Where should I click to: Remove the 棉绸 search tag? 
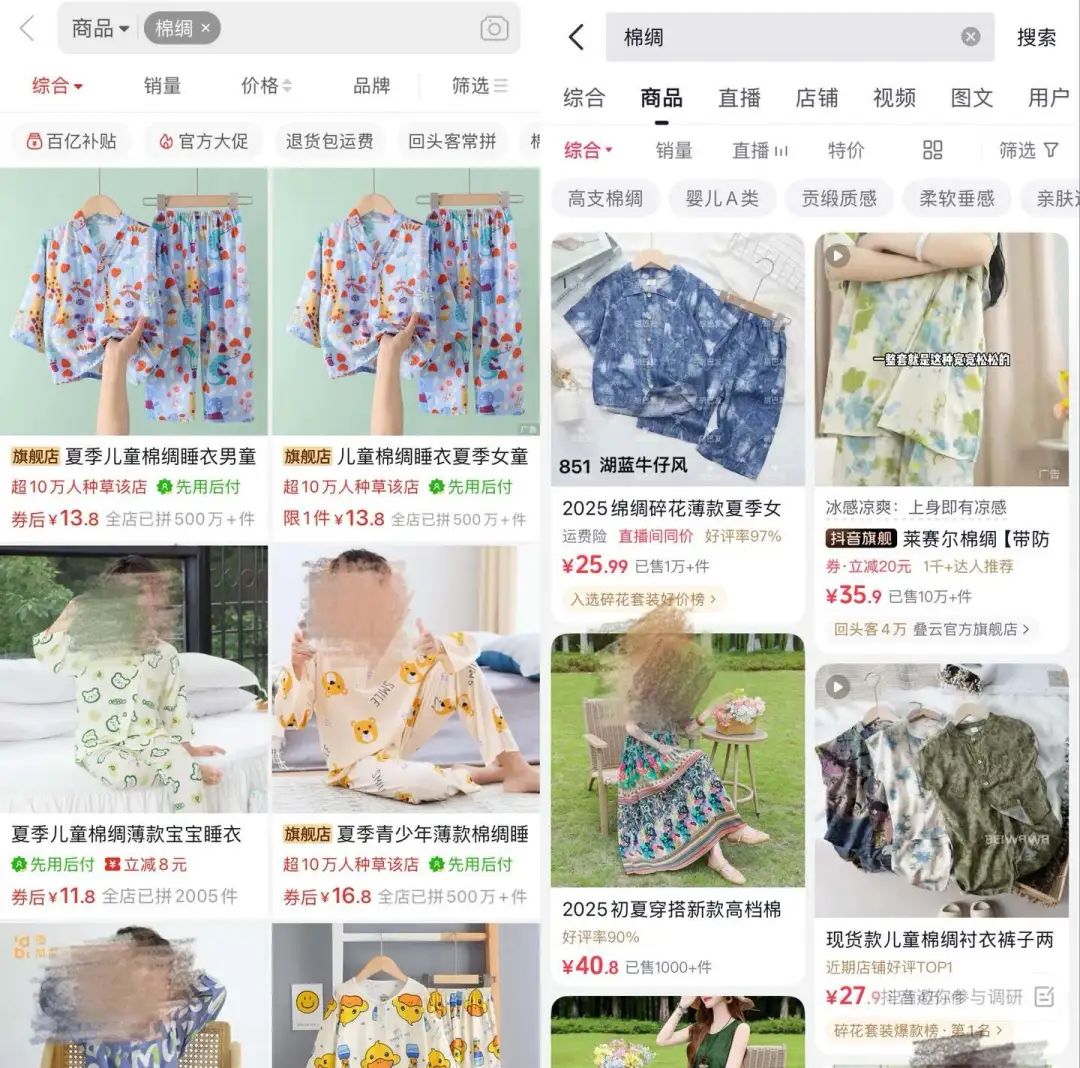pyautogui.click(x=206, y=29)
